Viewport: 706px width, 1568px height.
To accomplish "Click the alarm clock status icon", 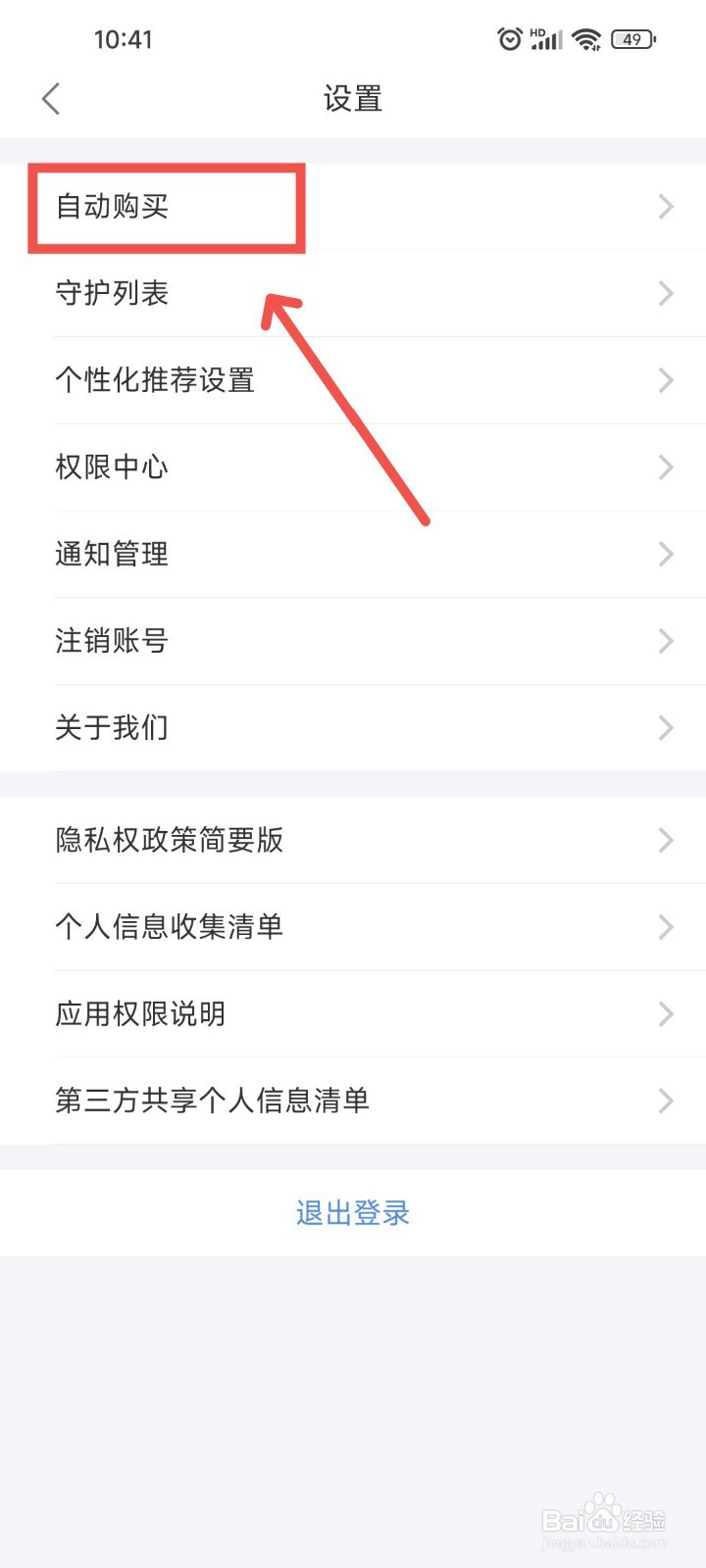I will [x=509, y=38].
